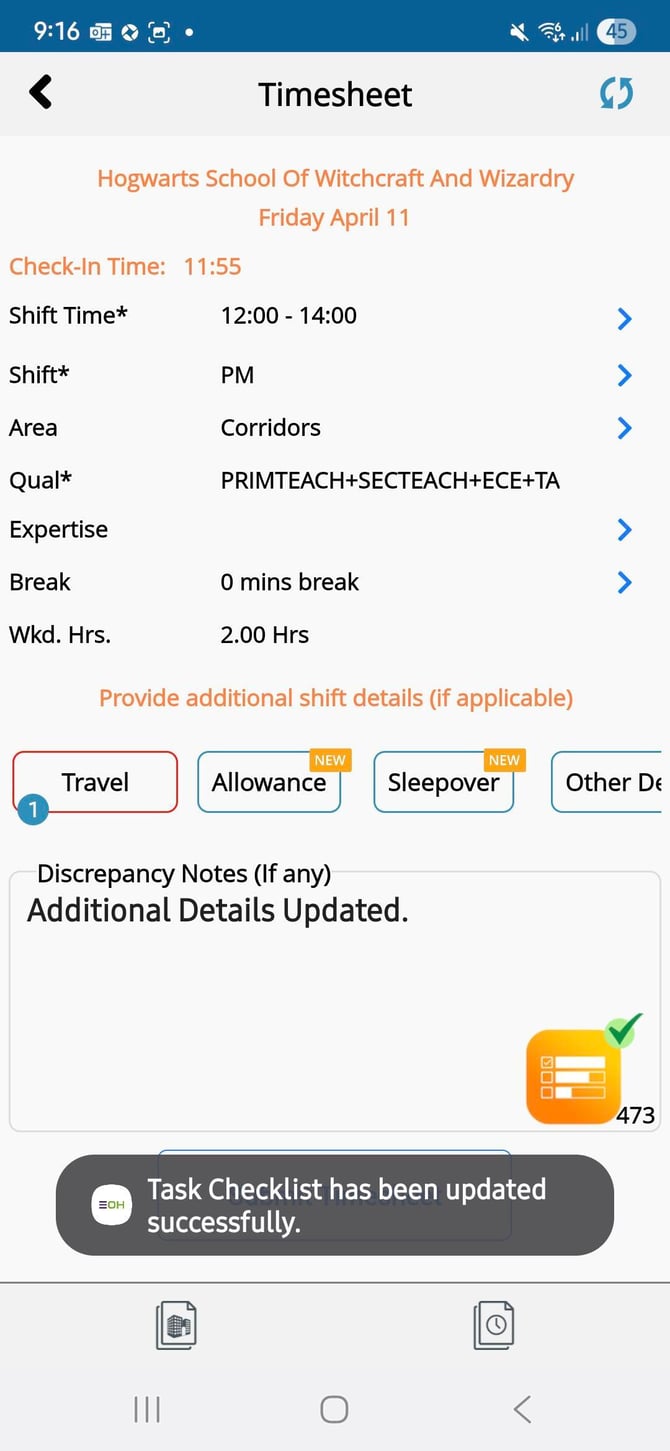
Task: Refresh the timesheet data
Action: tap(616, 94)
